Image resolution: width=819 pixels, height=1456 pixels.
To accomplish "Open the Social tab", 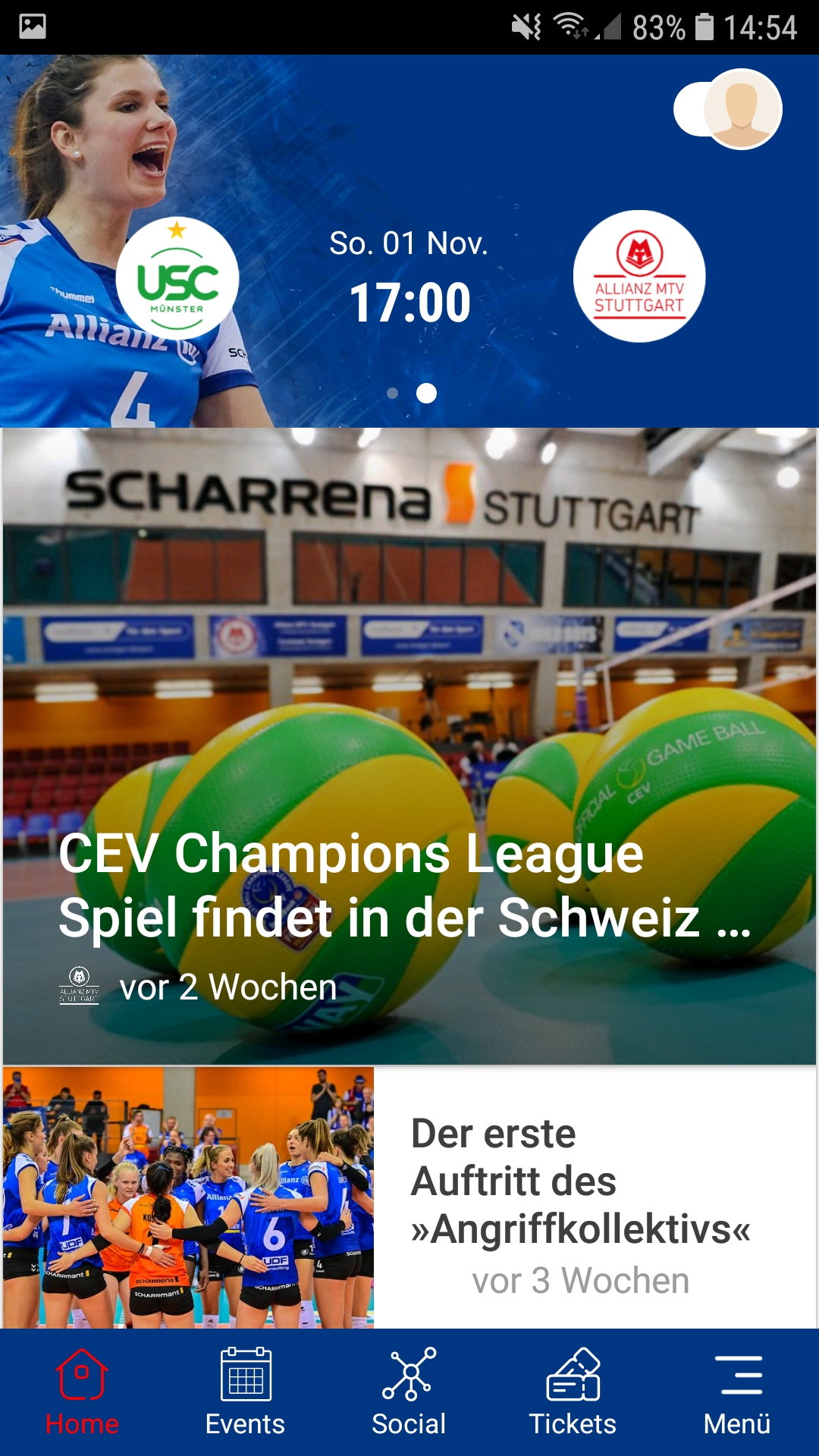I will tap(409, 1393).
